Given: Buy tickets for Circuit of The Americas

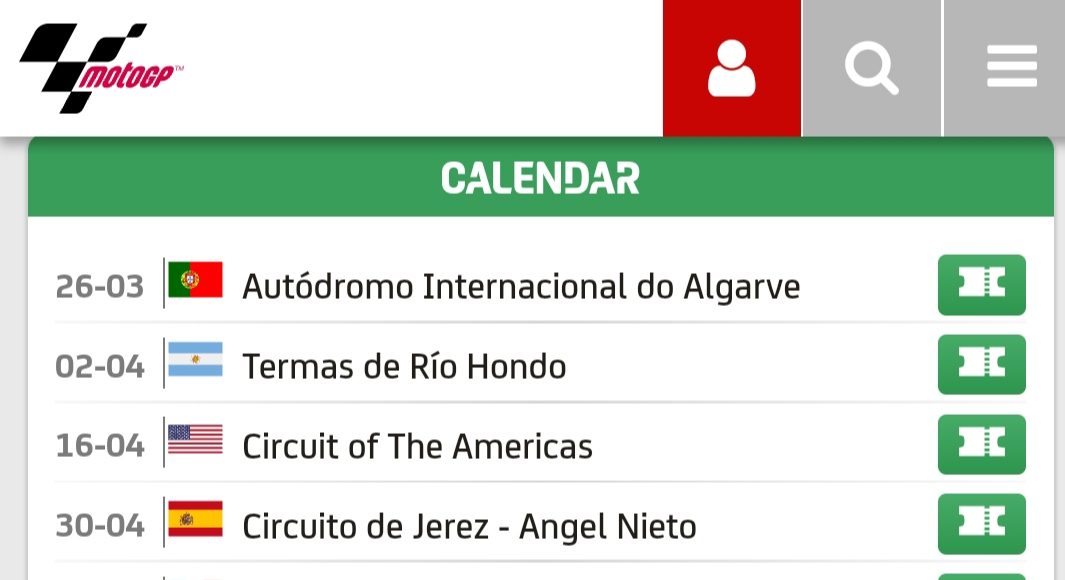Looking at the screenshot, I should 981,444.
